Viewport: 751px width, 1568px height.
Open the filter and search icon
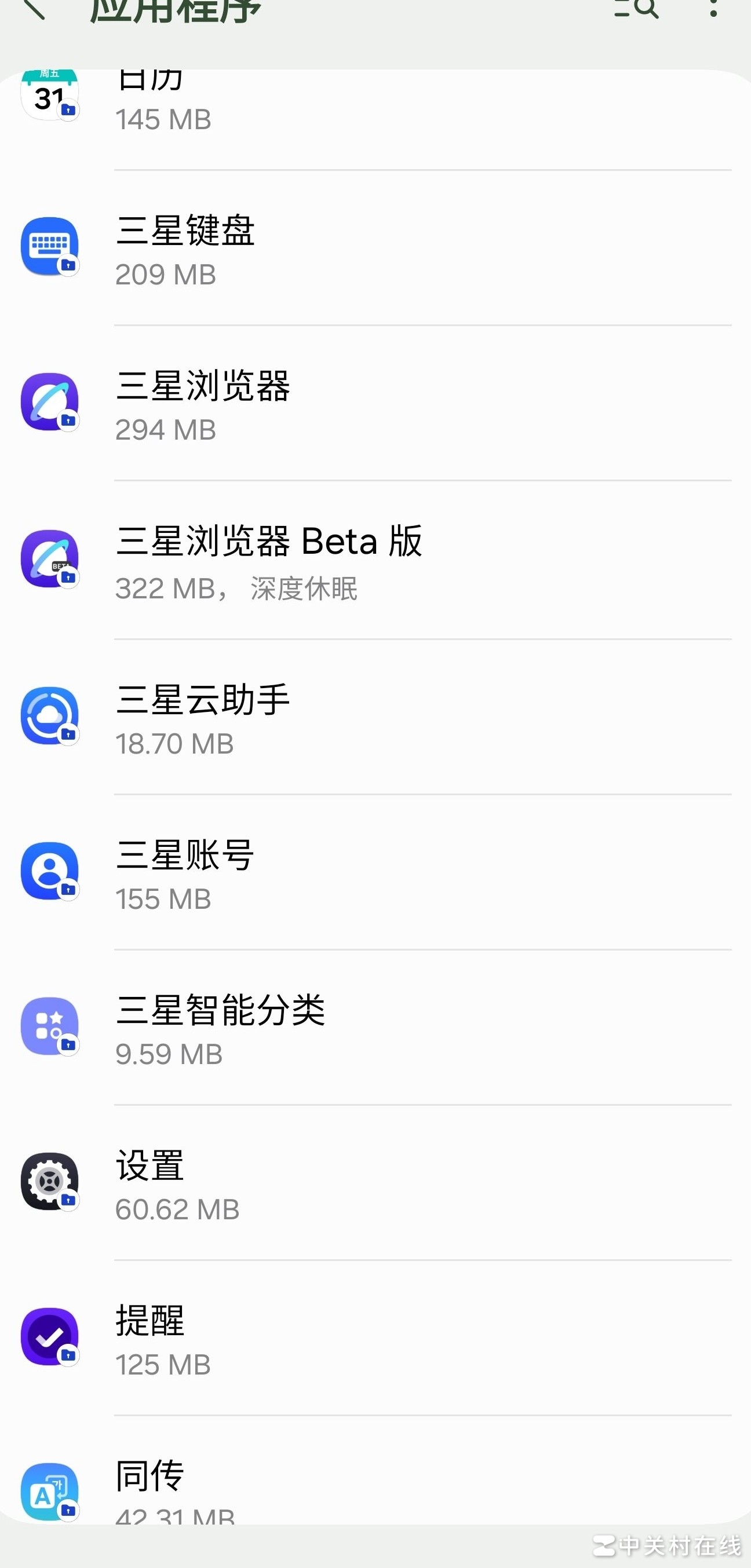point(636,9)
